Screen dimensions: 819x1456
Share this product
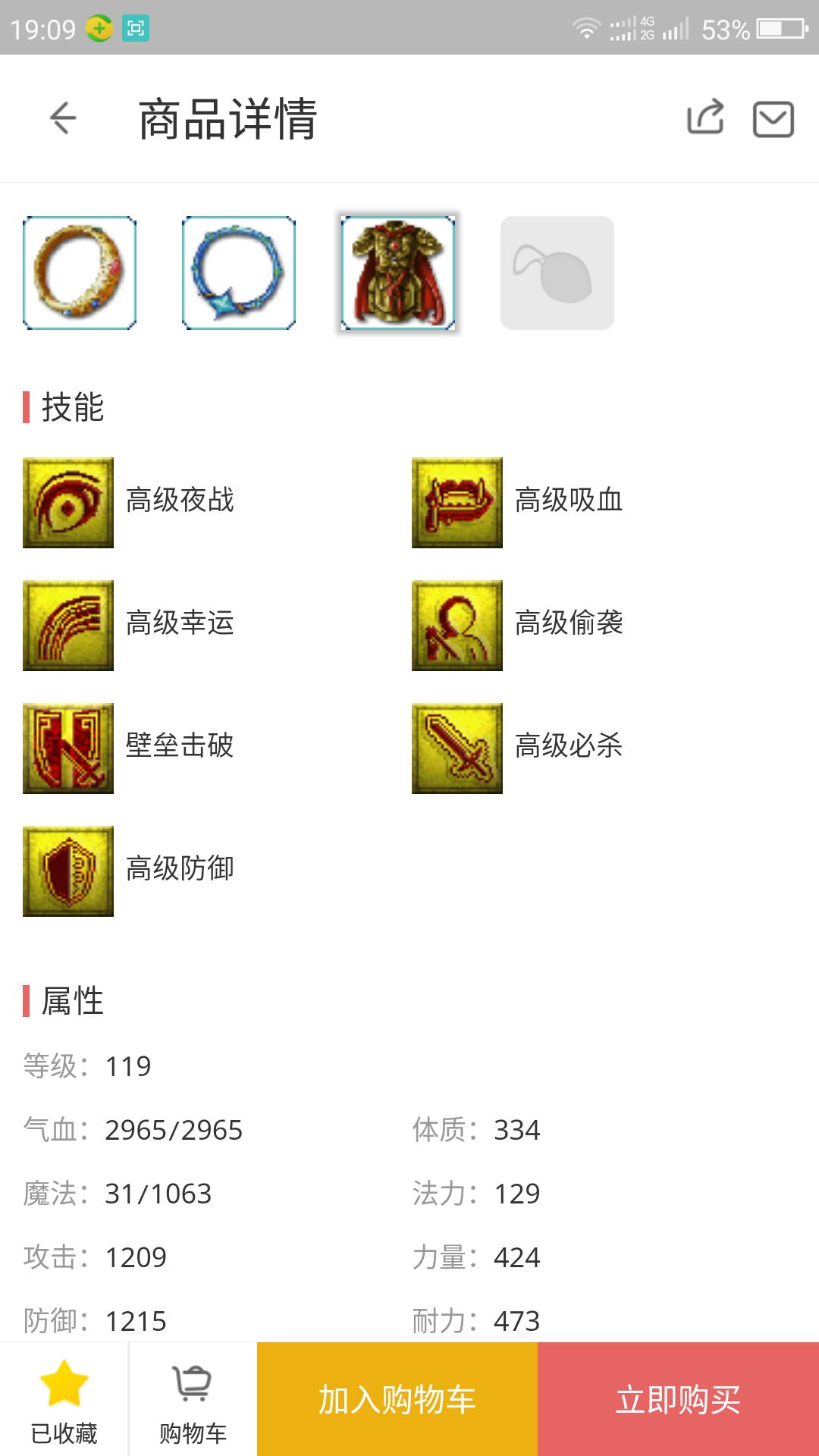pos(705,118)
